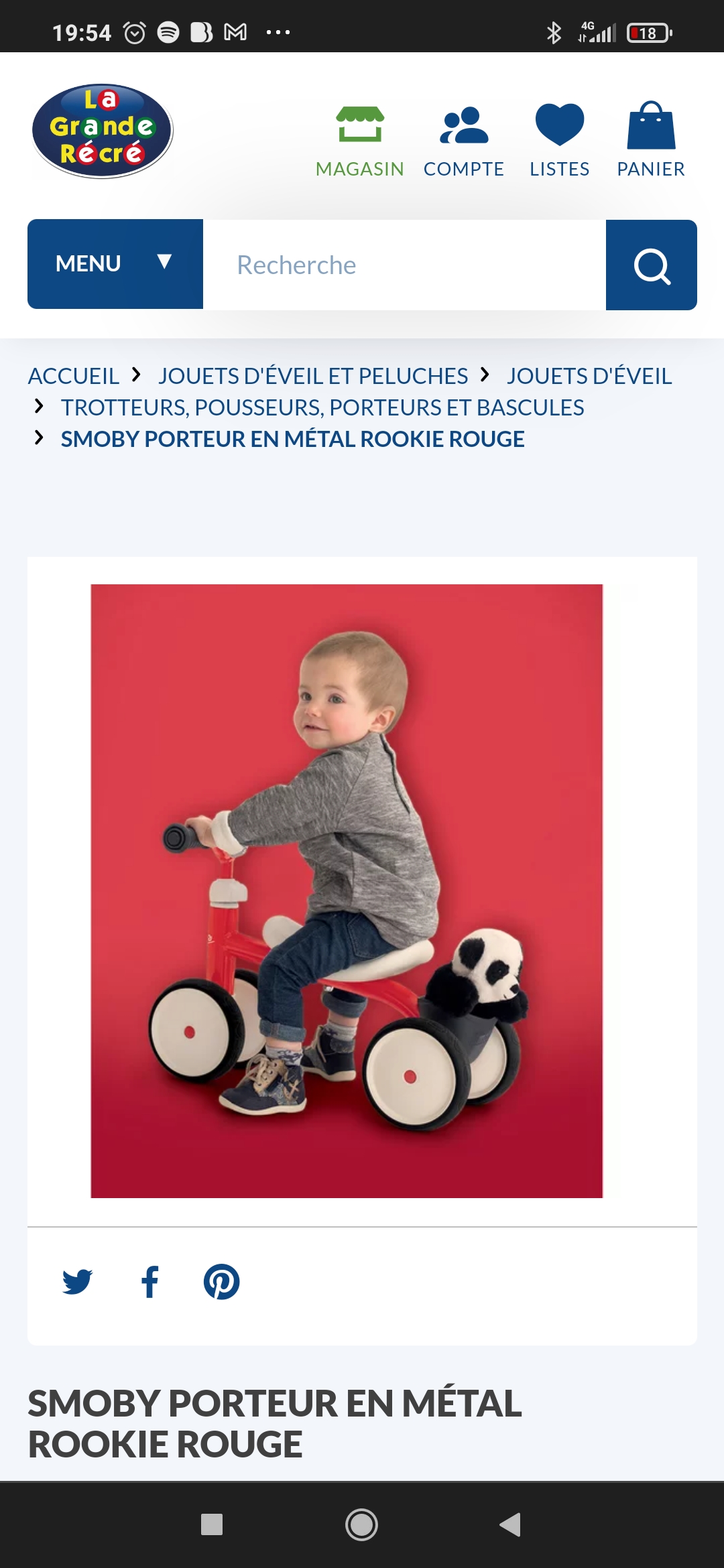The width and height of the screenshot is (724, 1568).
Task: Expand the MENU dropdown
Action: (115, 264)
